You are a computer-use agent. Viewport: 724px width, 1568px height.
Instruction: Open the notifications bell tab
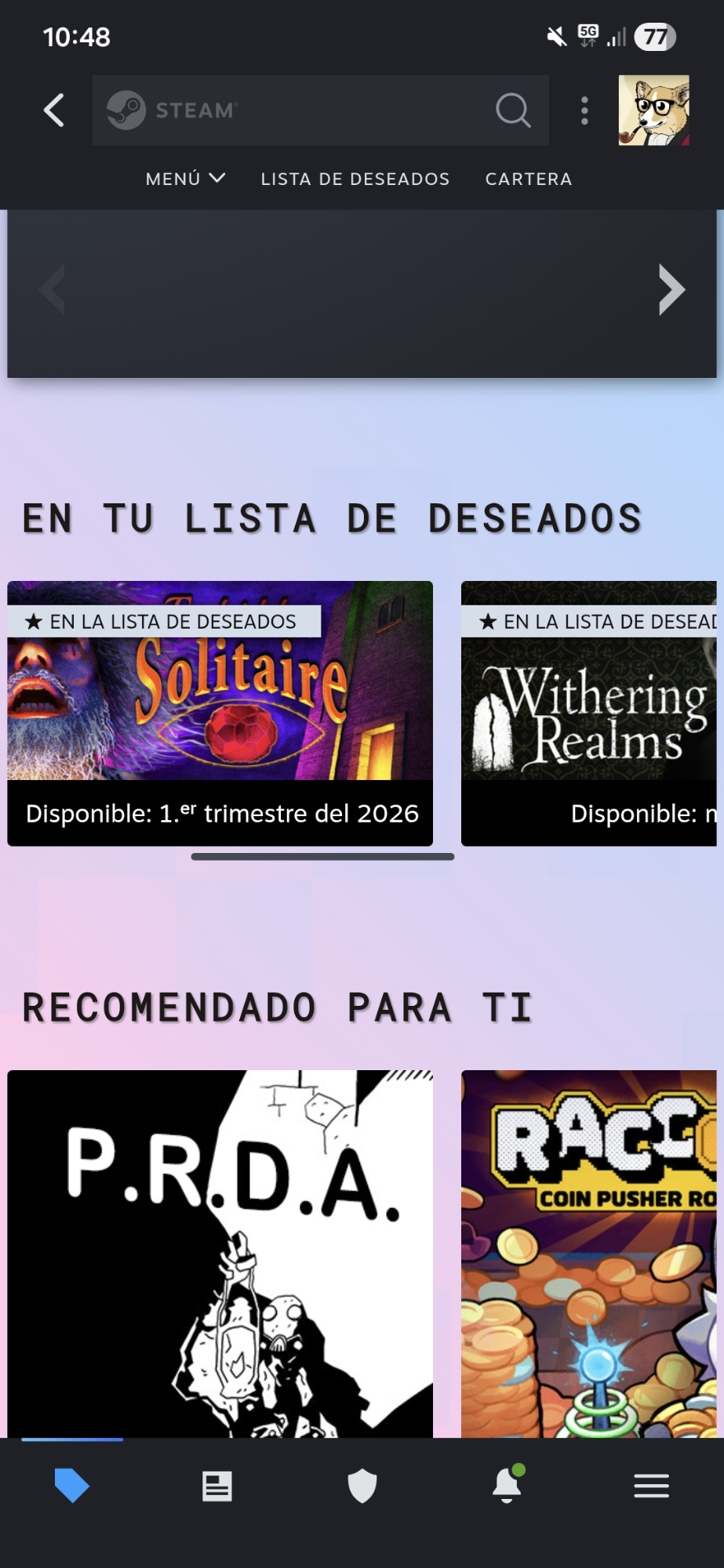coord(507,1486)
